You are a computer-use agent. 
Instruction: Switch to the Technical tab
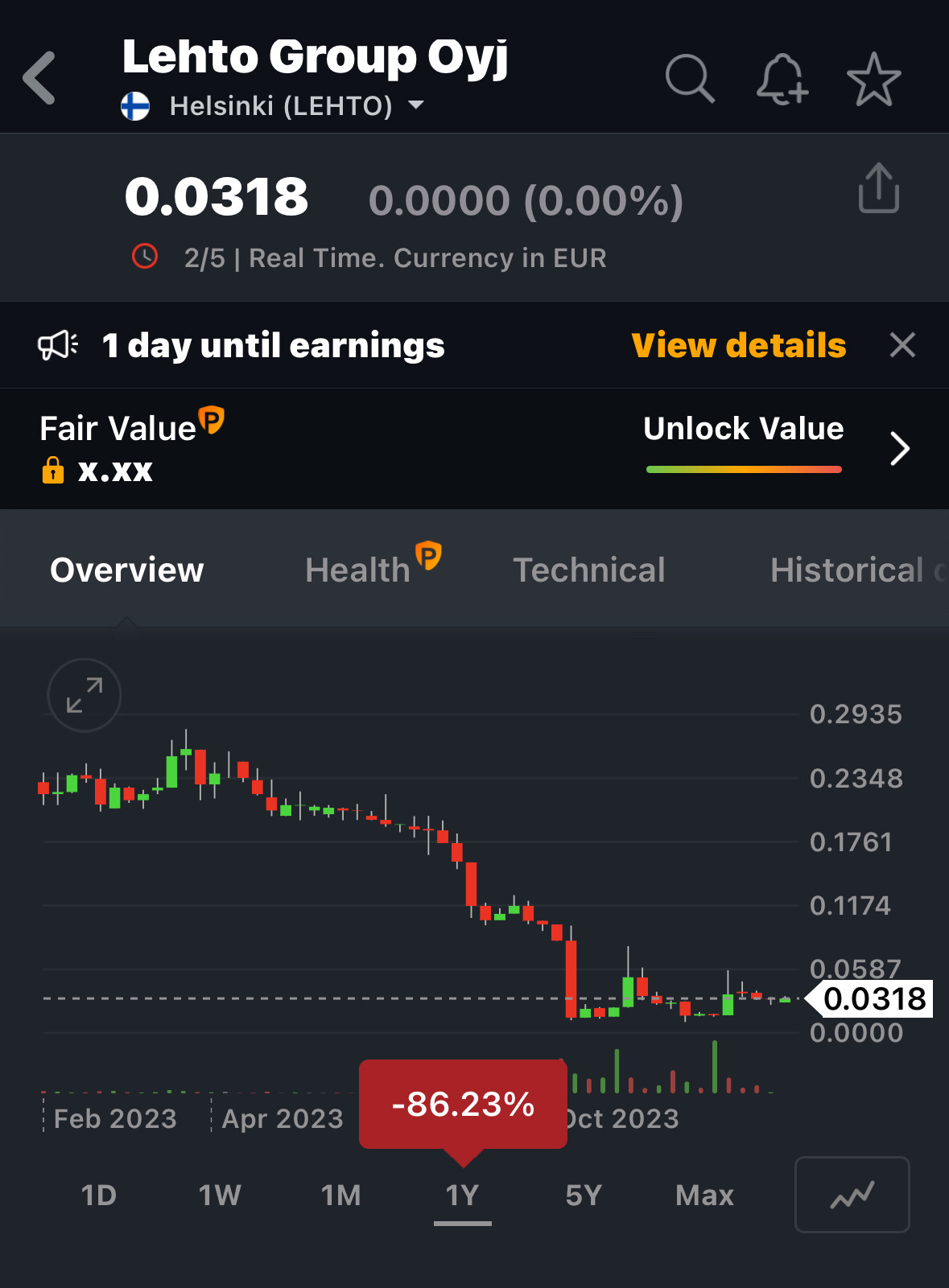[589, 570]
